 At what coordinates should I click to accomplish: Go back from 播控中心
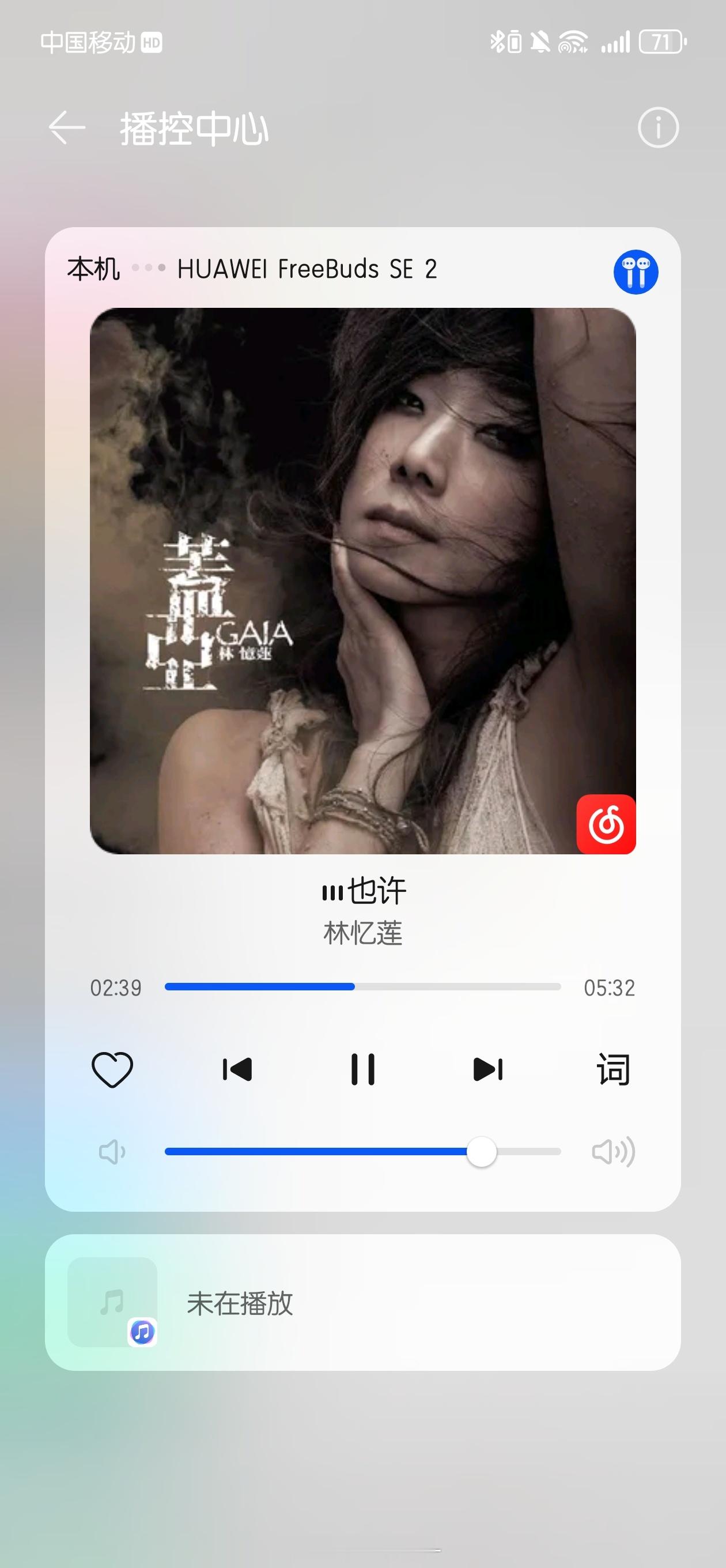pyautogui.click(x=67, y=128)
